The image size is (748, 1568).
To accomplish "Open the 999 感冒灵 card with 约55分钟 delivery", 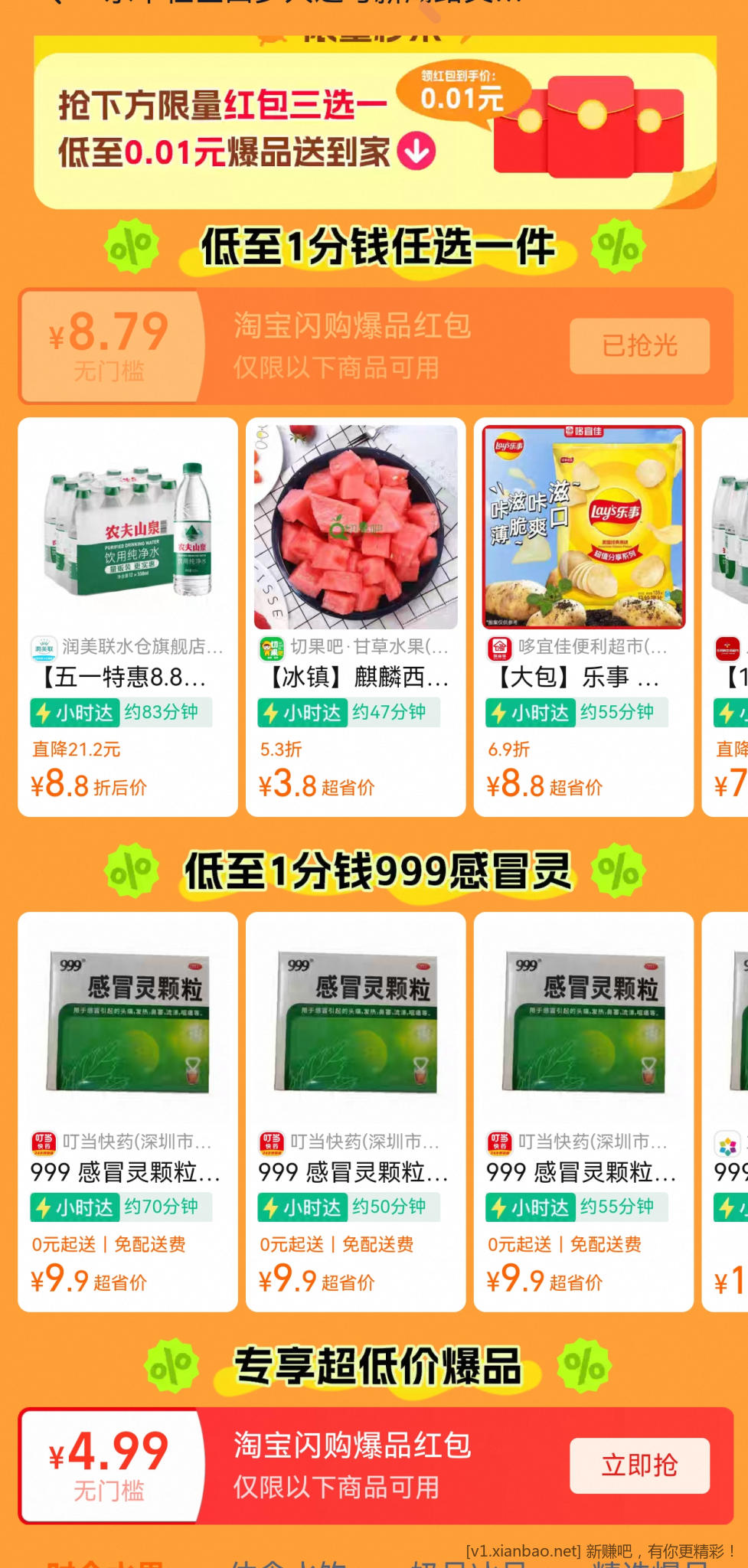I will point(583,1110).
